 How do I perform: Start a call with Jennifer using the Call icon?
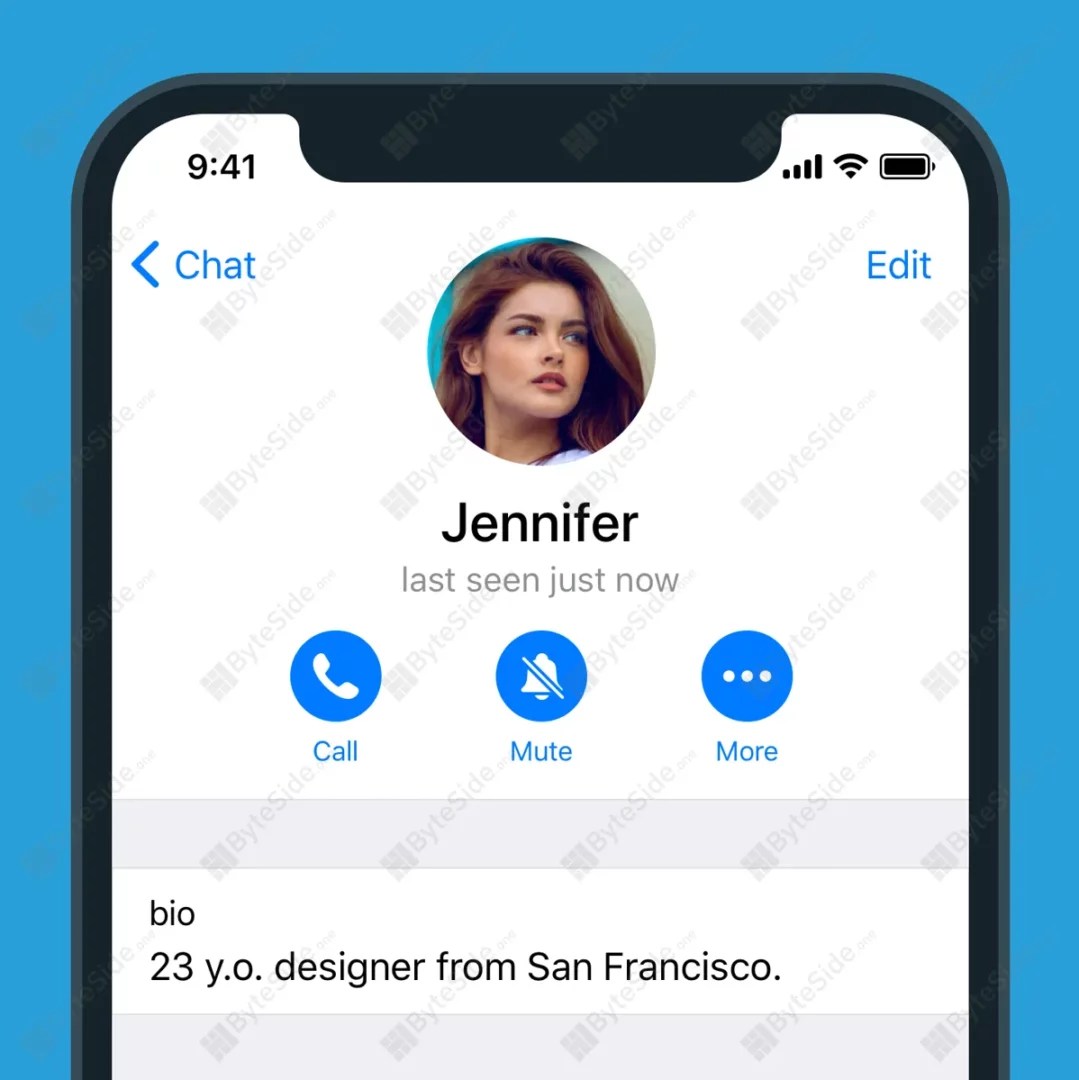pyautogui.click(x=335, y=675)
